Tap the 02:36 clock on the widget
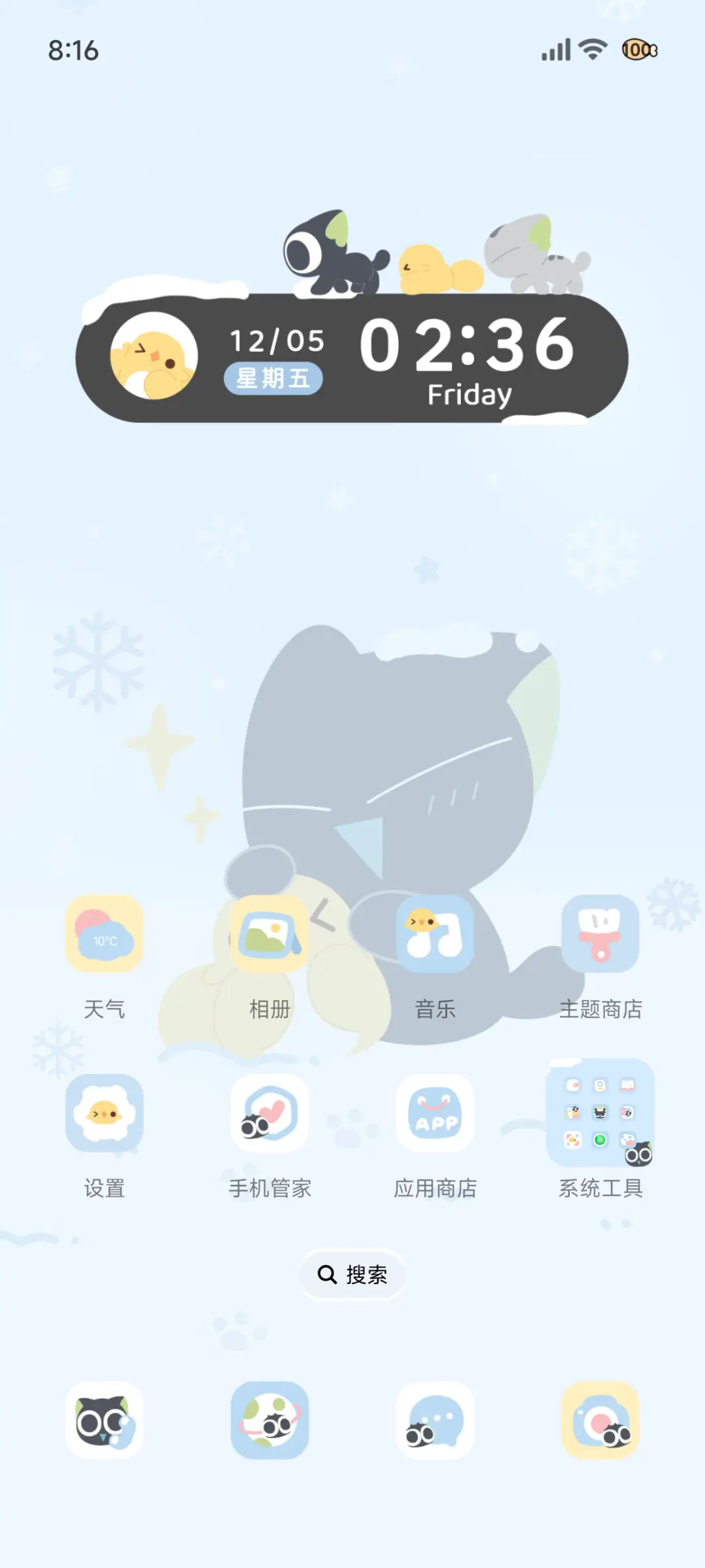The image size is (705, 1568). [x=467, y=346]
